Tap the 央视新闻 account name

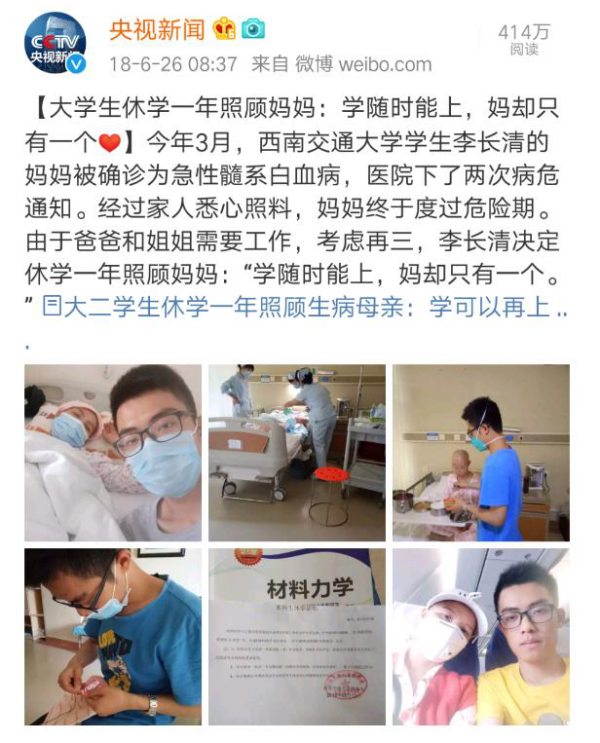click(x=157, y=30)
